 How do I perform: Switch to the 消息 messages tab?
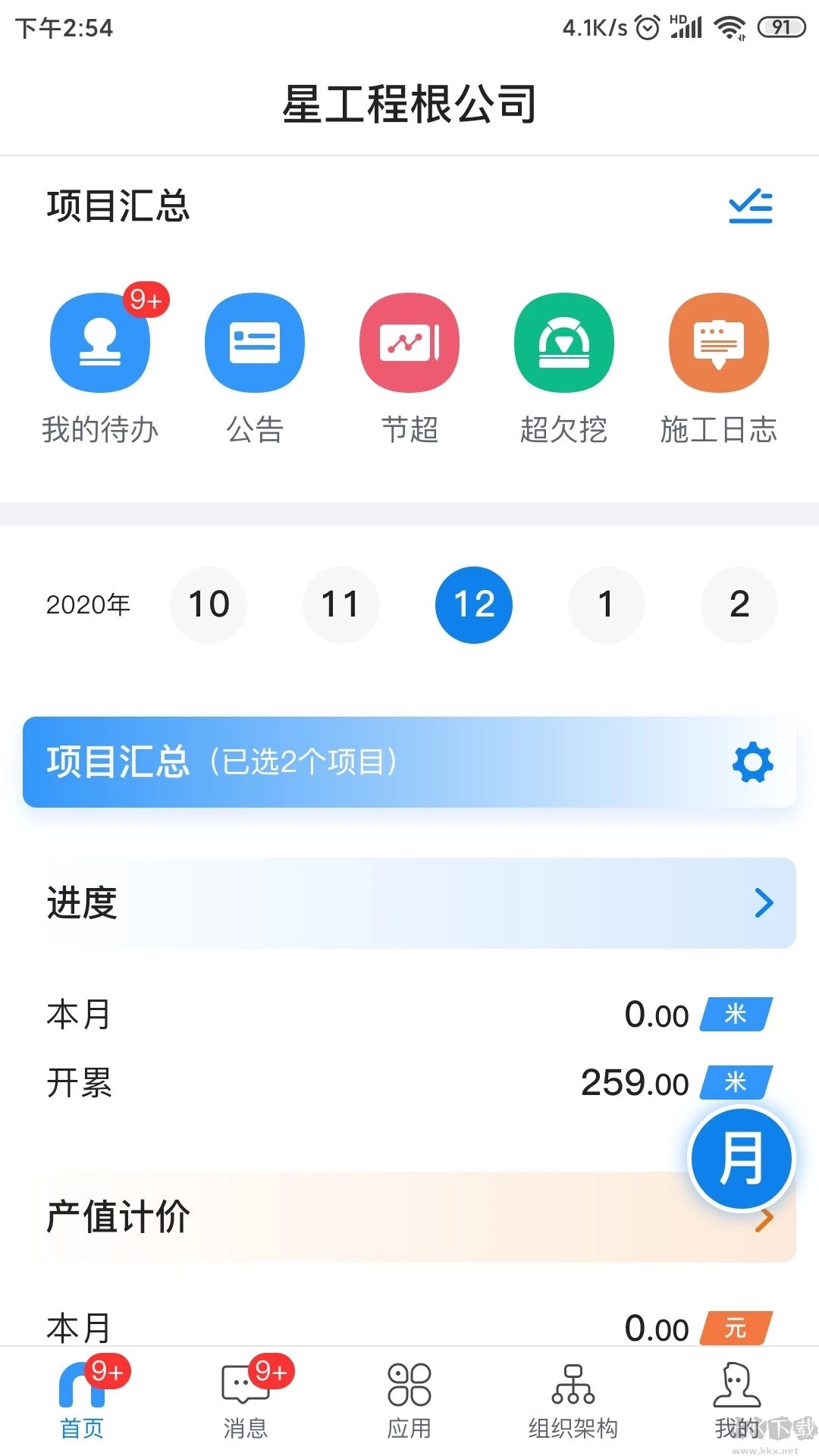pyautogui.click(x=246, y=1398)
